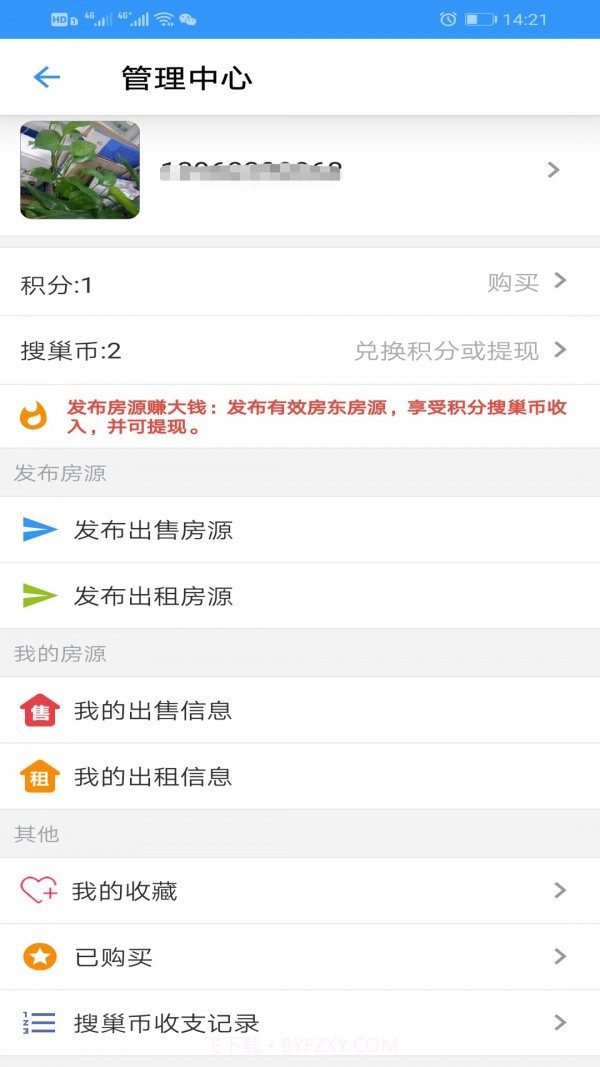Open 兑换积分或提现 for 搜巢币
600x1067 pixels.
460,351
